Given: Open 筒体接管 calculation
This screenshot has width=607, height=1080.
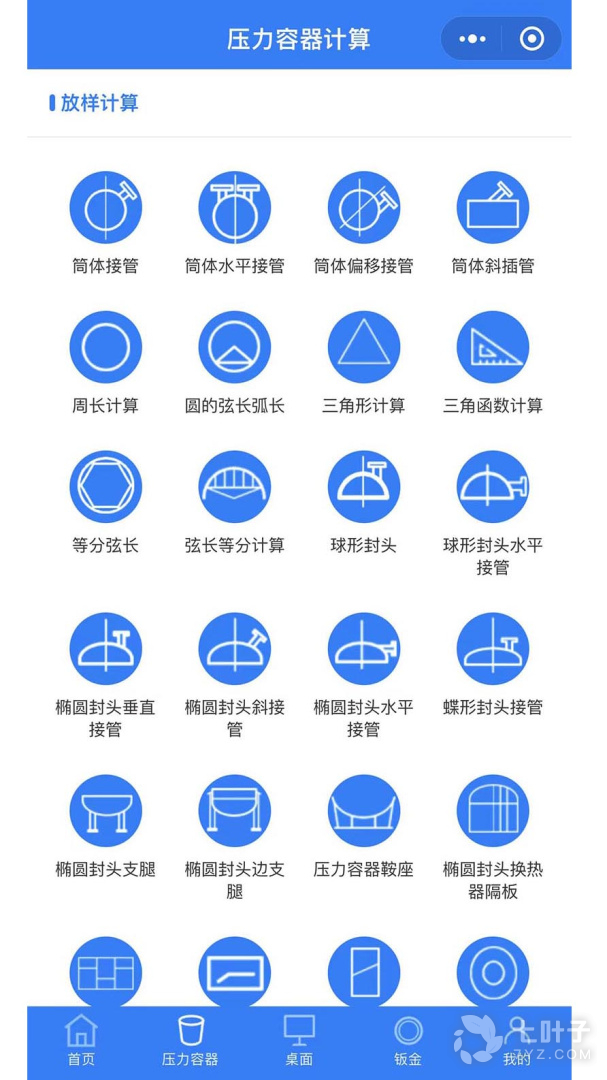Looking at the screenshot, I should click(x=105, y=208).
